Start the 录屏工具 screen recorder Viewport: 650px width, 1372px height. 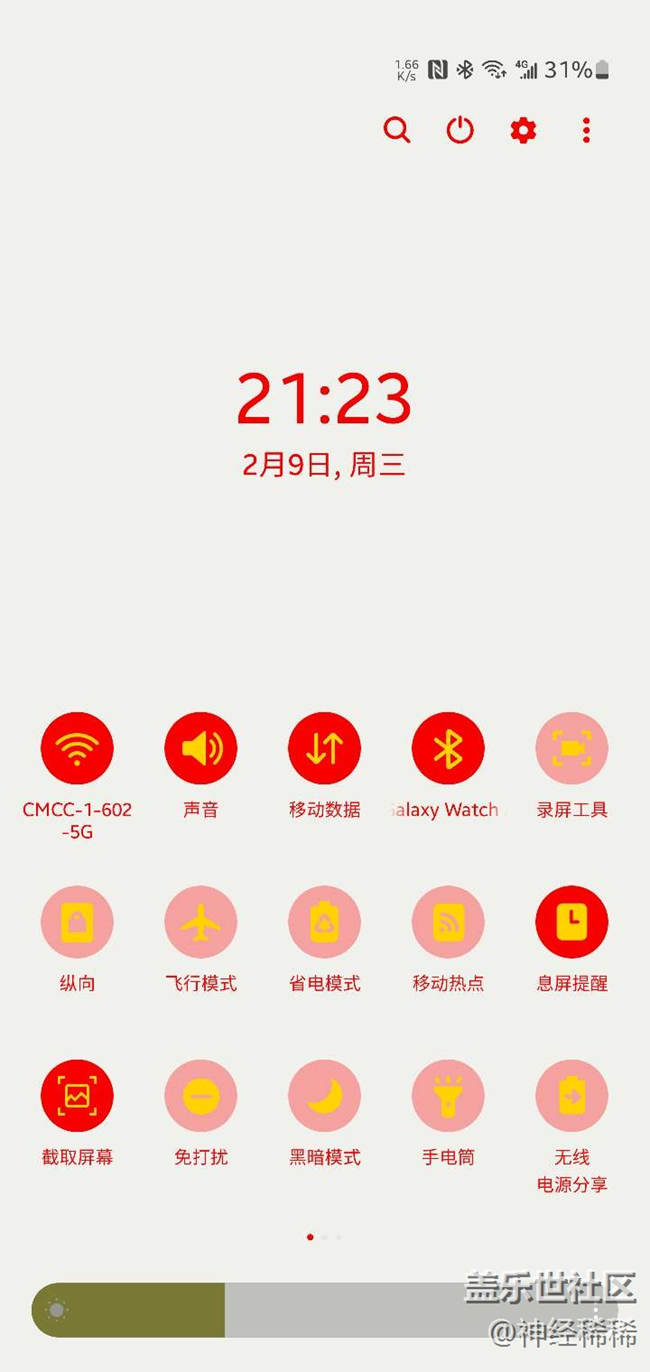point(572,748)
